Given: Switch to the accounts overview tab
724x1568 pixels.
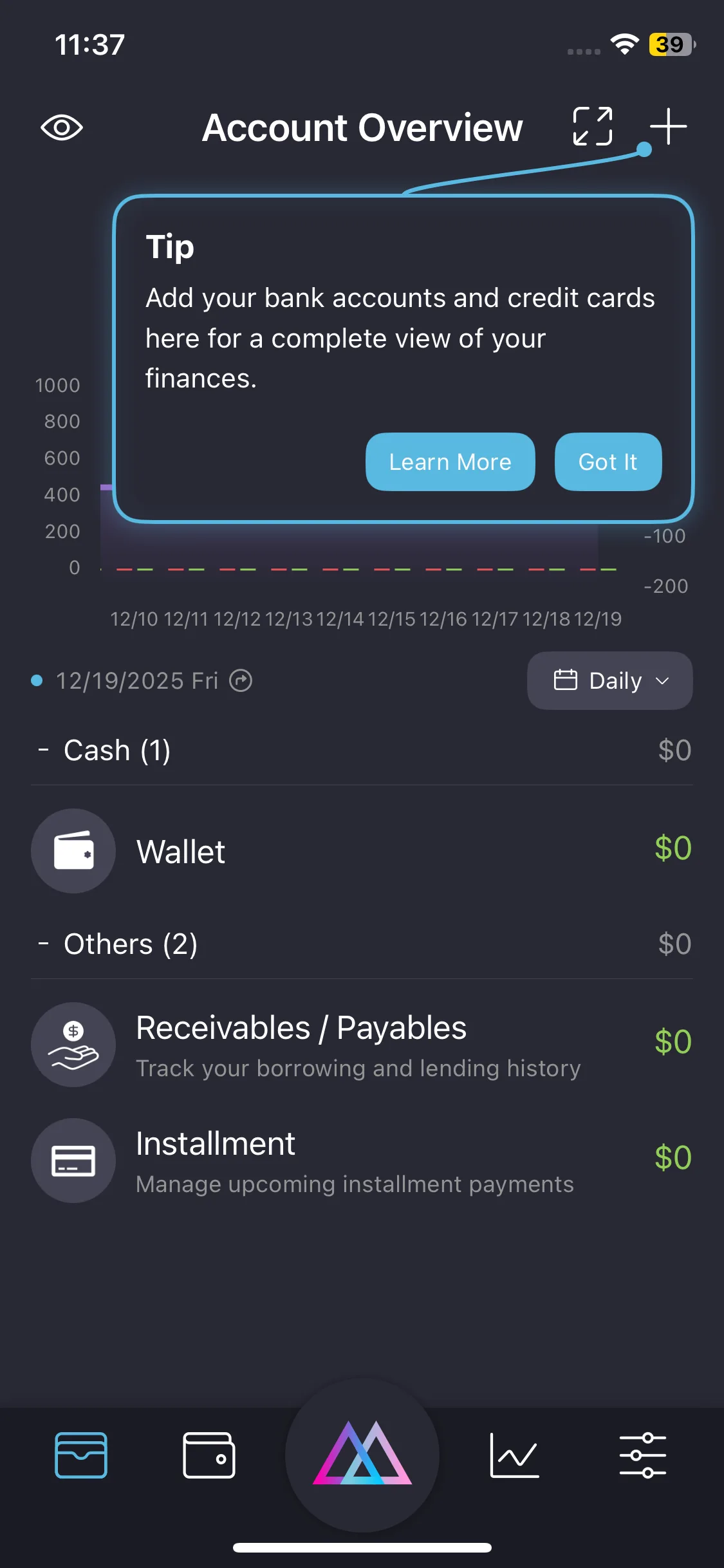Looking at the screenshot, I should tap(81, 1455).
